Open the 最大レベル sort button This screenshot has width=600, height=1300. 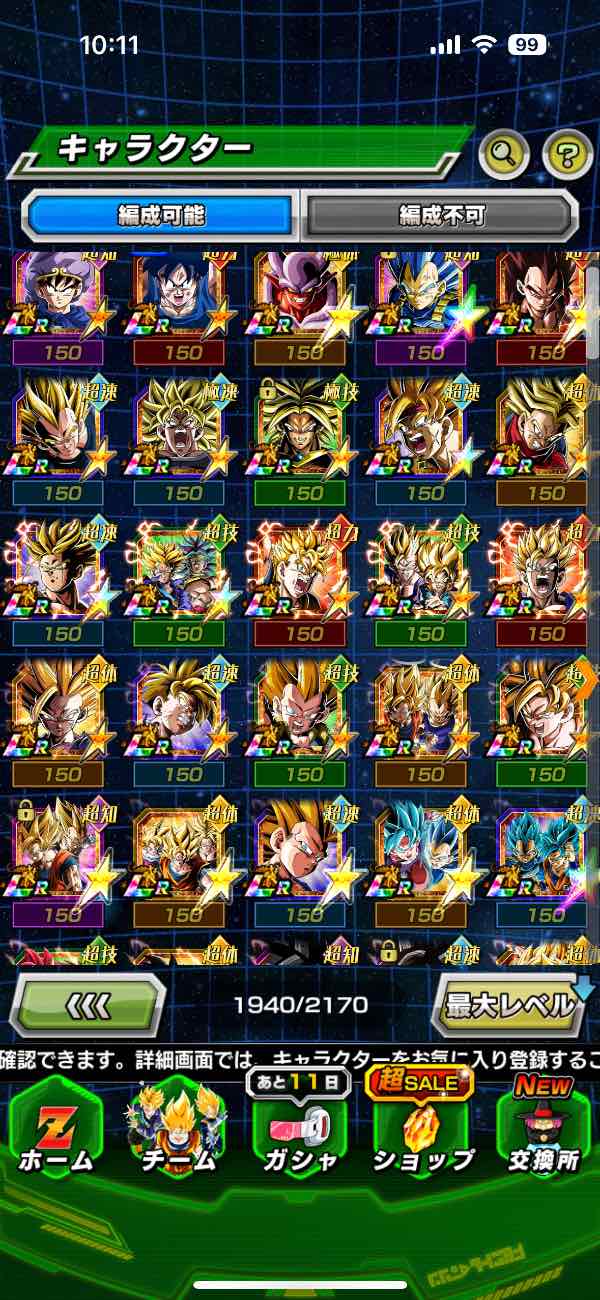[510, 1005]
